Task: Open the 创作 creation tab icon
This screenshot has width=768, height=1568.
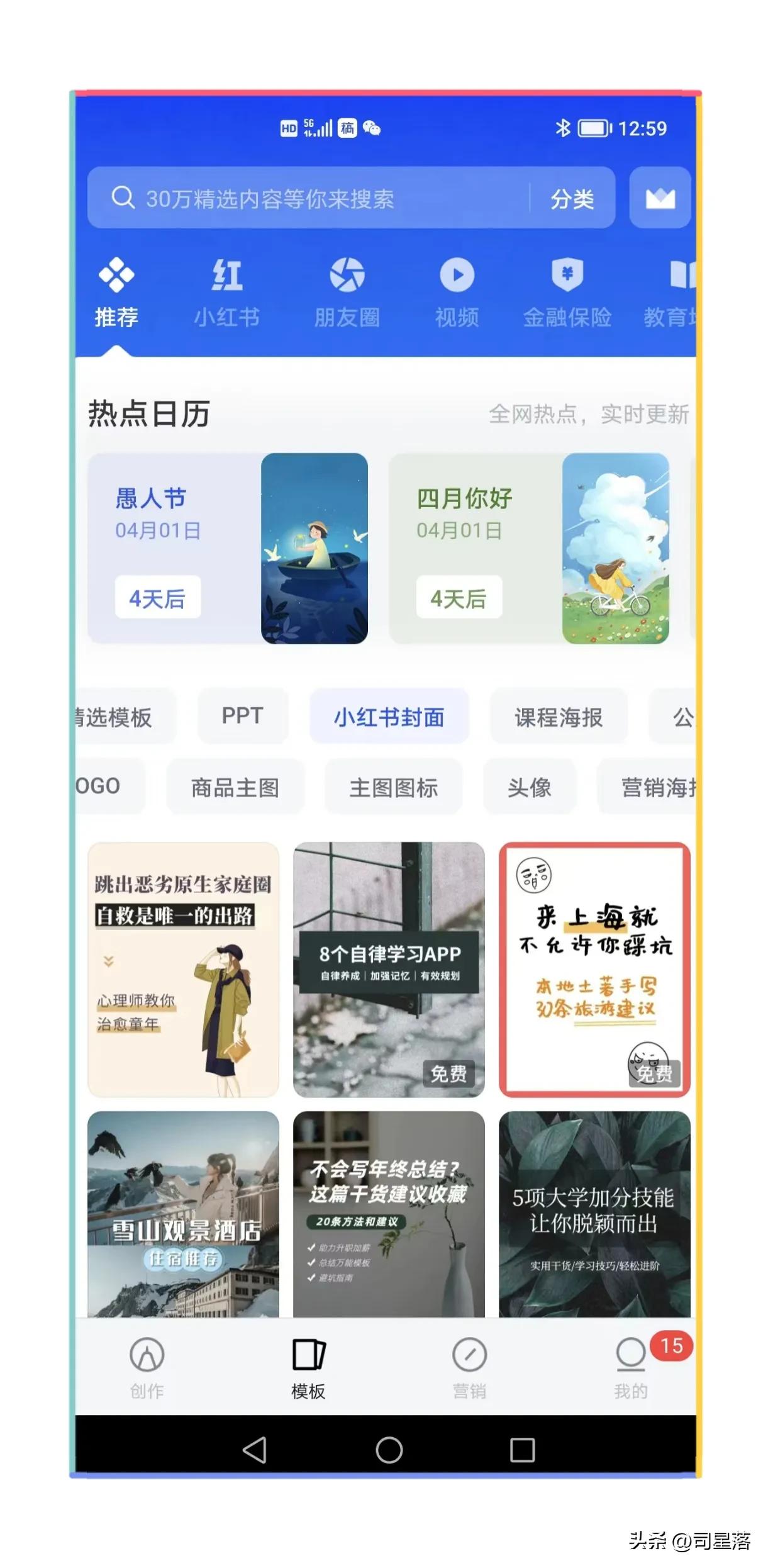Action: [x=146, y=1354]
